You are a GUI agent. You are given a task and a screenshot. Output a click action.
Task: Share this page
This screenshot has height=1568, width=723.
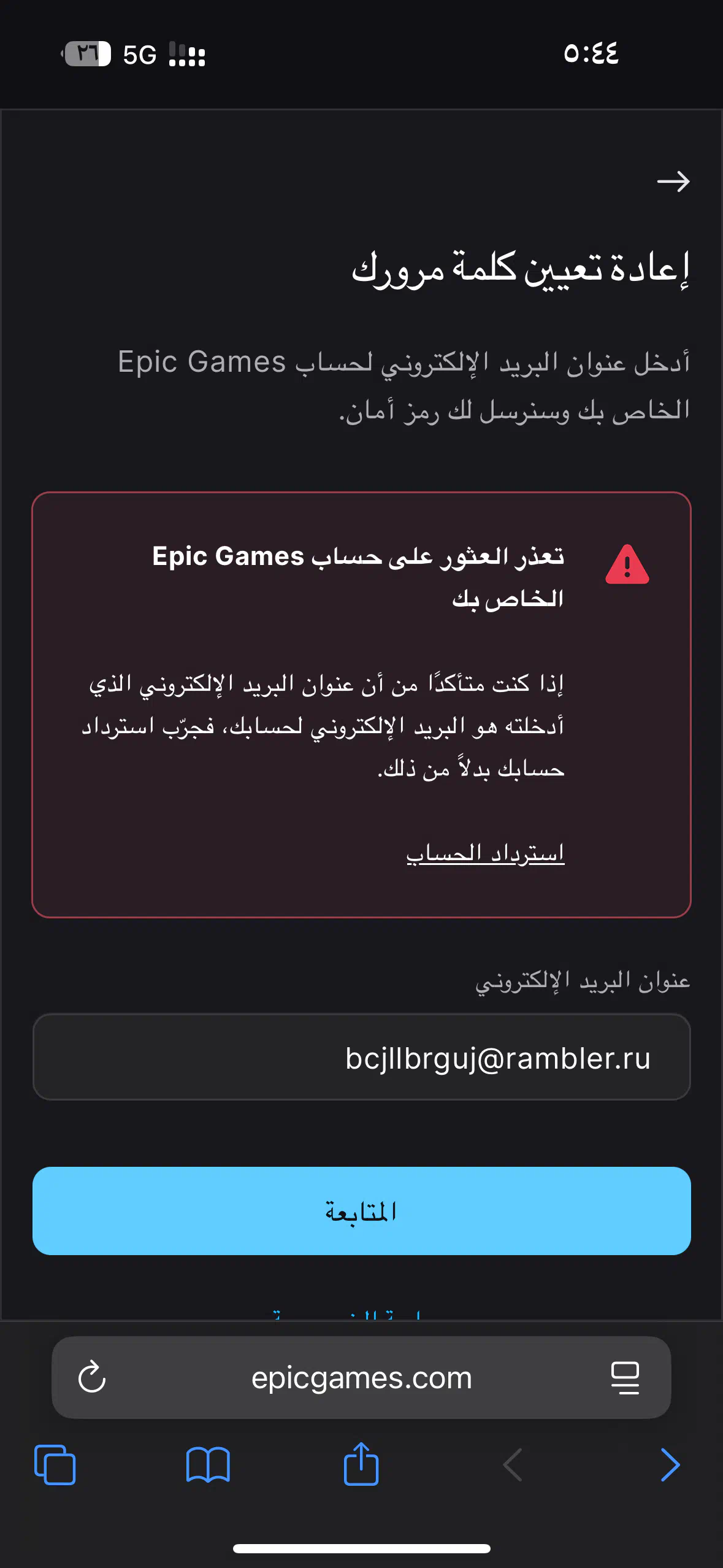361,1464
